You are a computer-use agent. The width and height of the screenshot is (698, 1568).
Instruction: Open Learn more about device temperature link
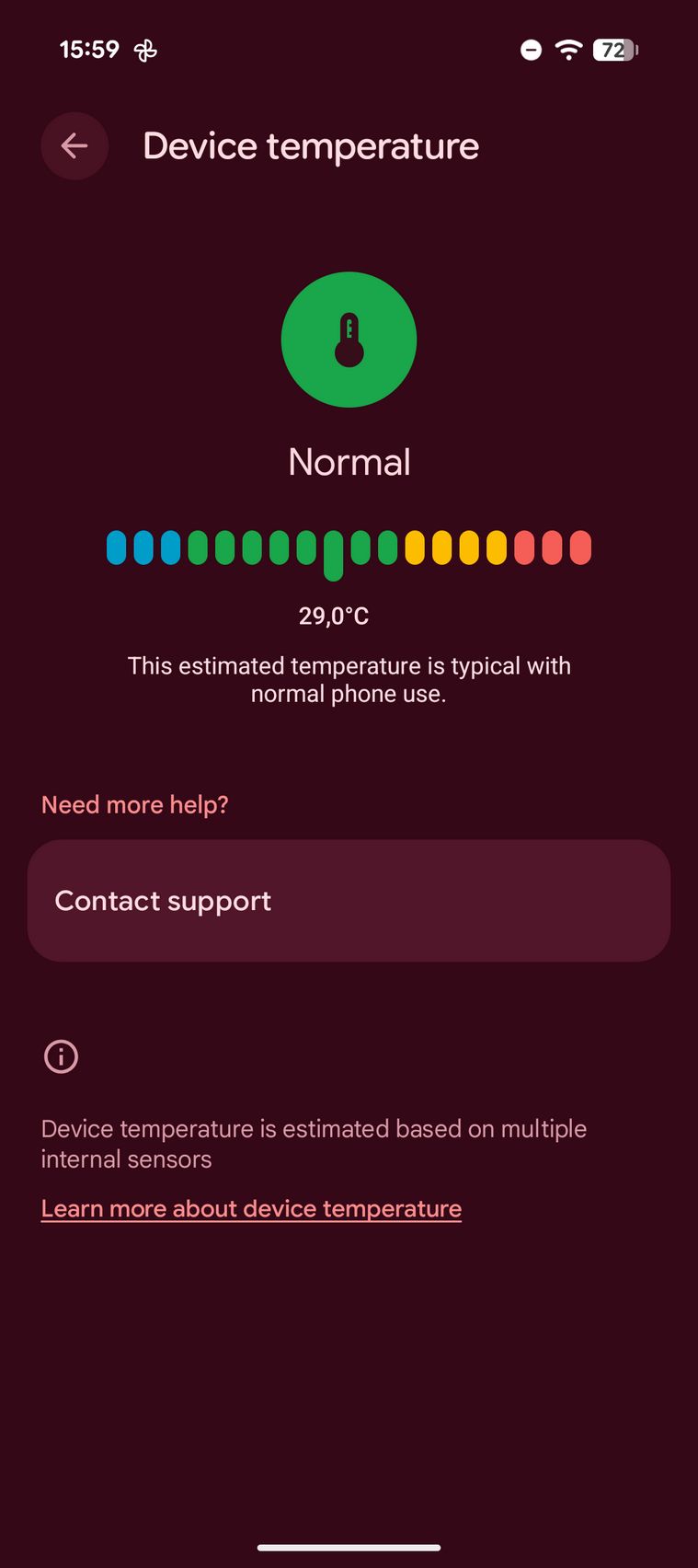point(251,1208)
